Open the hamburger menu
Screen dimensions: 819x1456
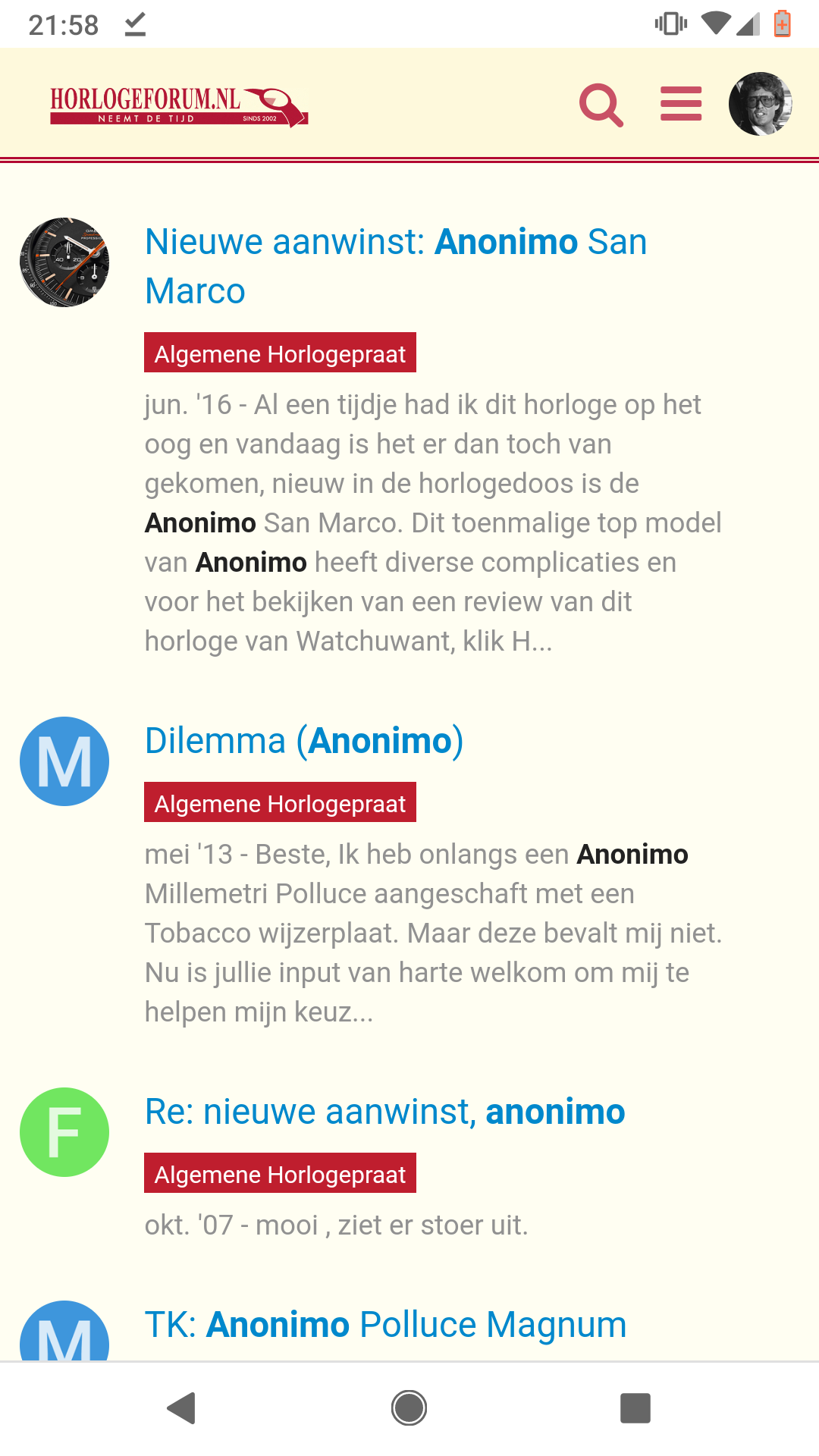point(681,104)
